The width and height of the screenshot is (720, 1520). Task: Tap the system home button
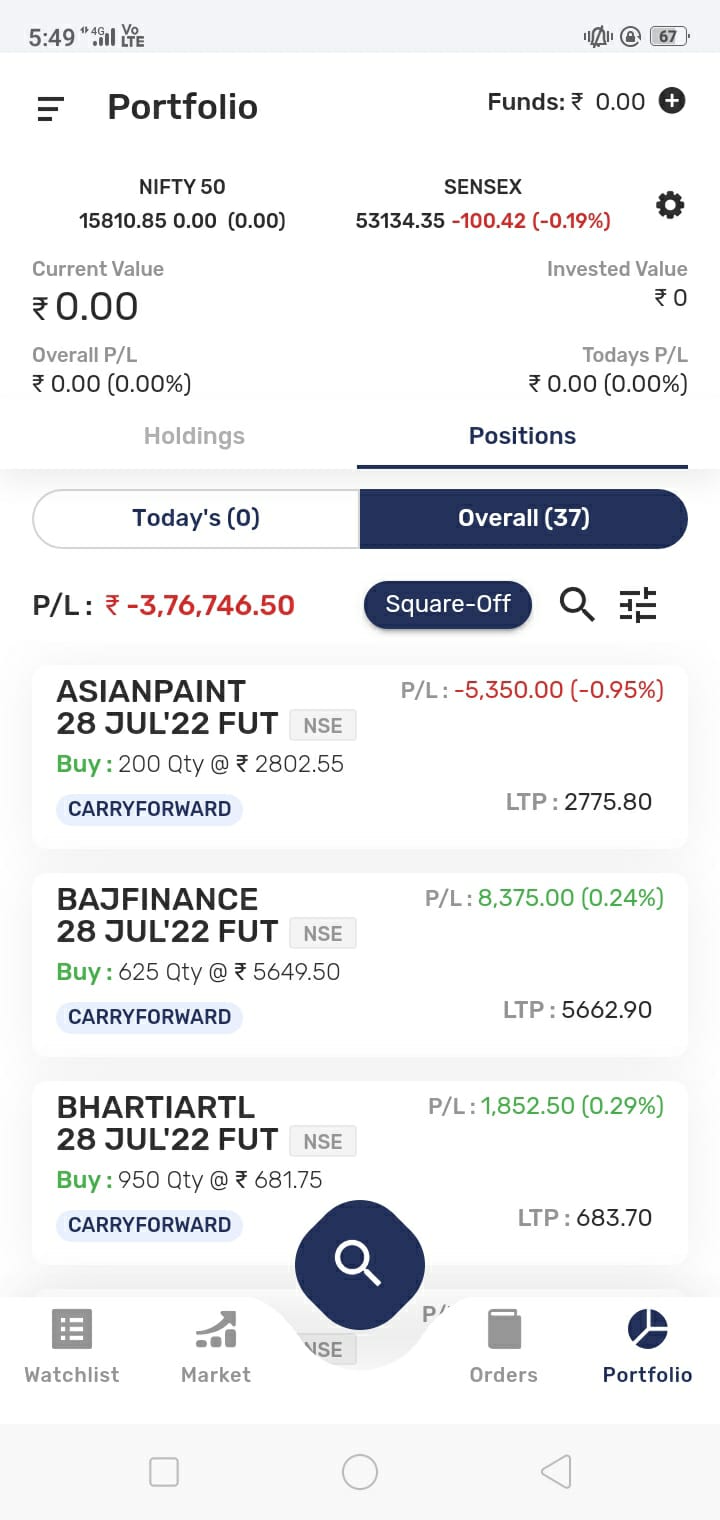(x=360, y=1472)
